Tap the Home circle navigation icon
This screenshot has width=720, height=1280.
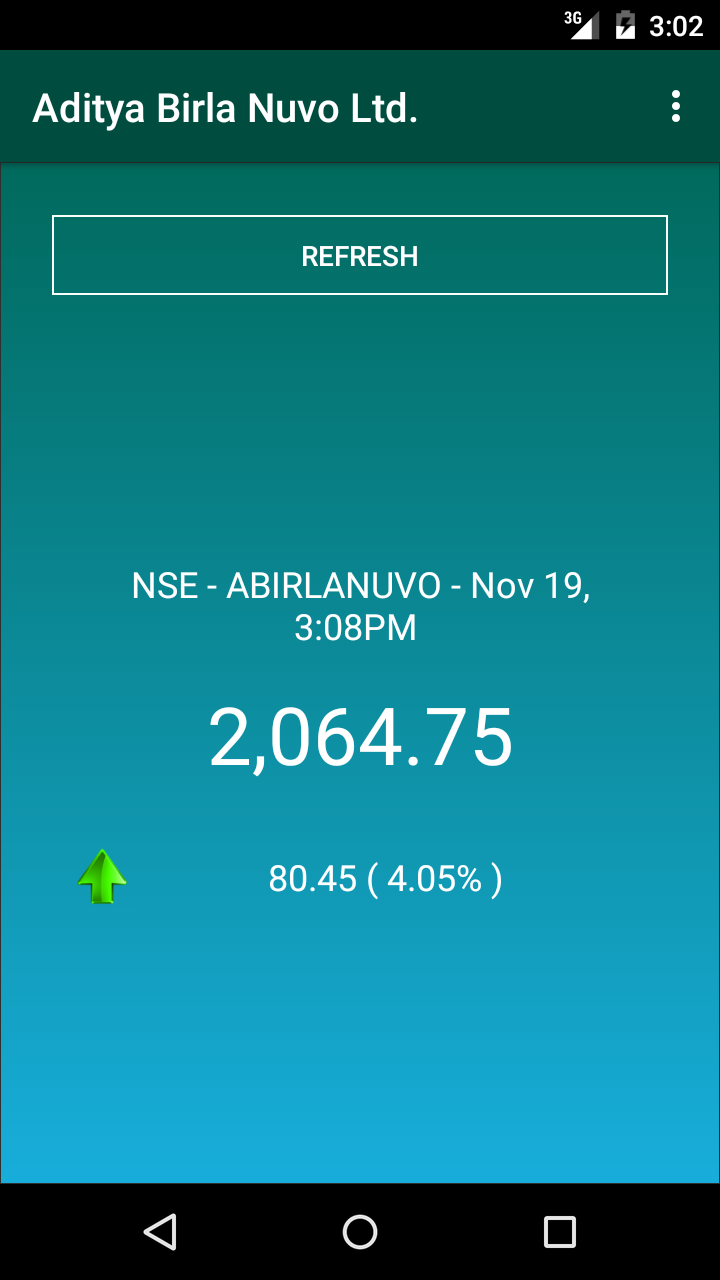click(360, 1232)
